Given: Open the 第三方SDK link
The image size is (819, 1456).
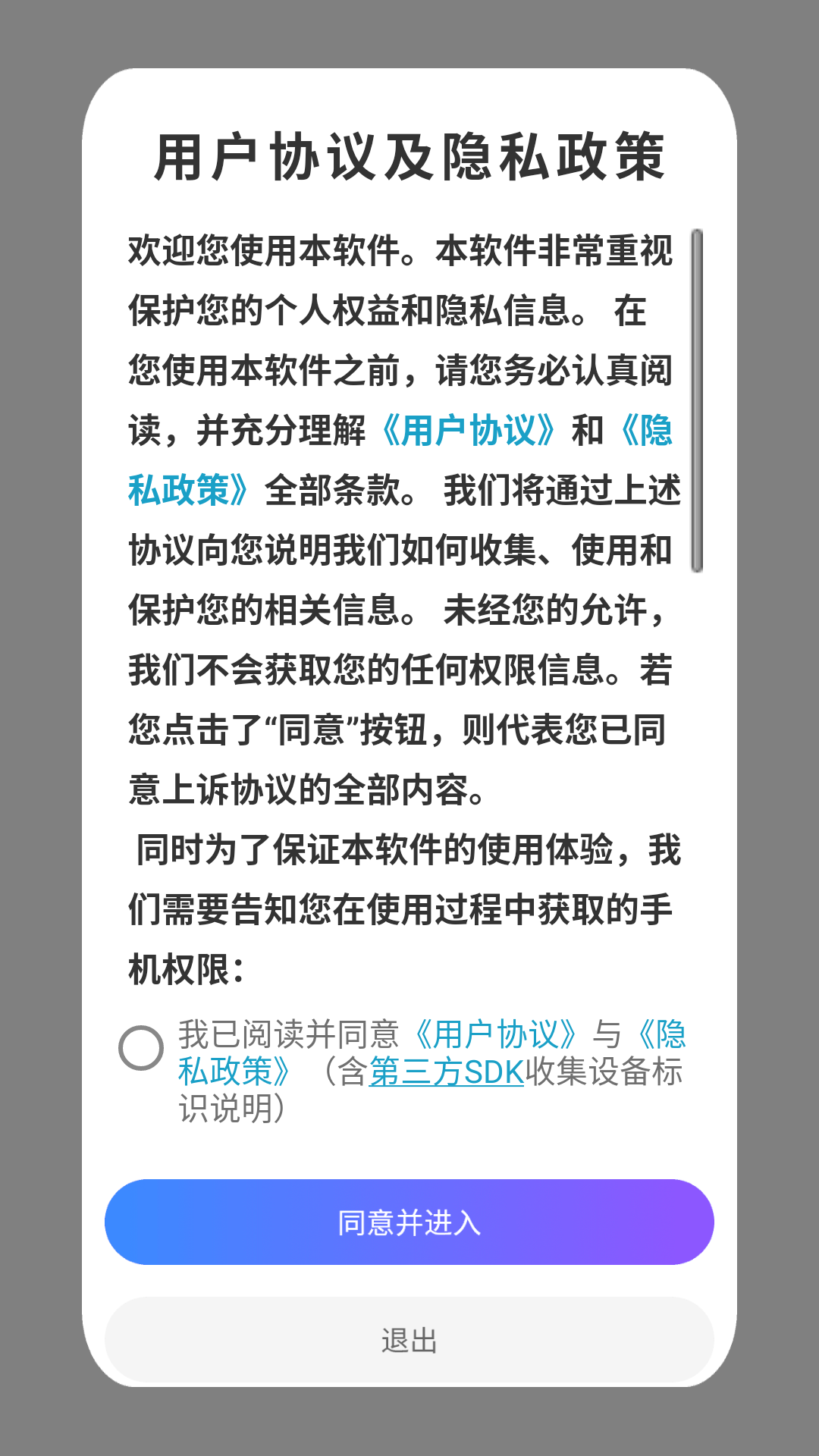Looking at the screenshot, I should coord(446,1072).
